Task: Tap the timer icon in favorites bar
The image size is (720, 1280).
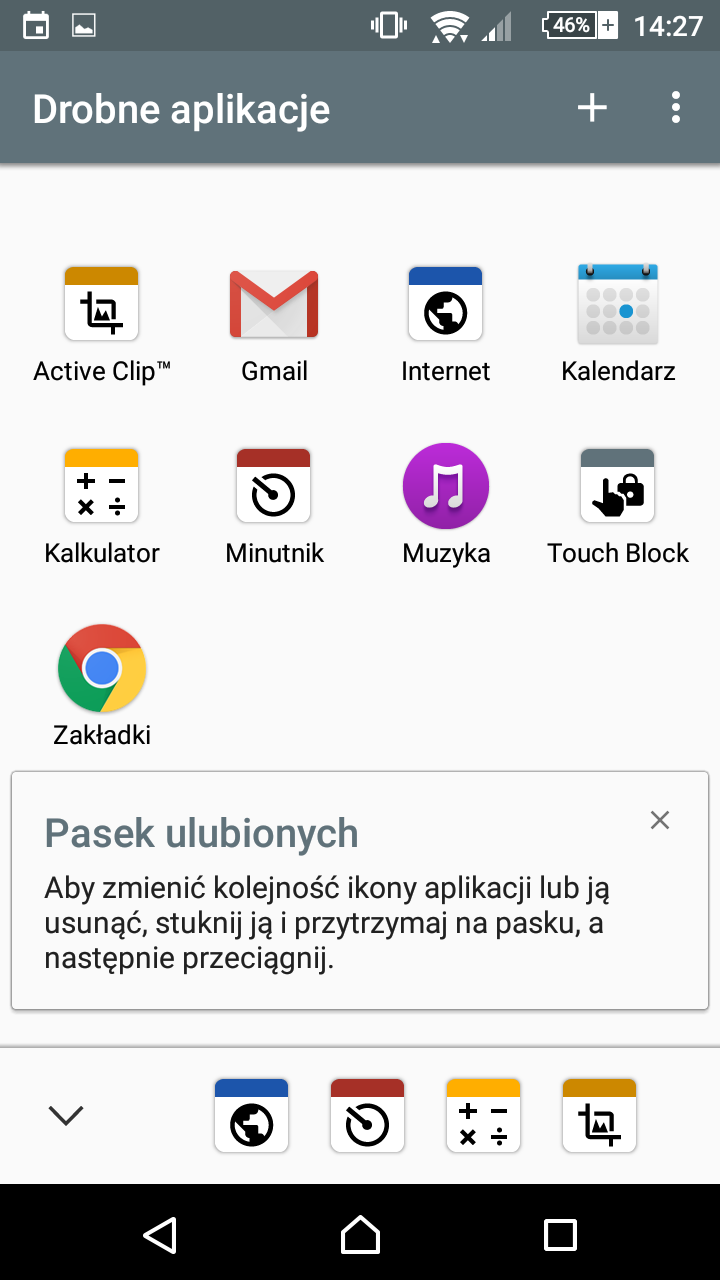Action: tap(367, 1115)
